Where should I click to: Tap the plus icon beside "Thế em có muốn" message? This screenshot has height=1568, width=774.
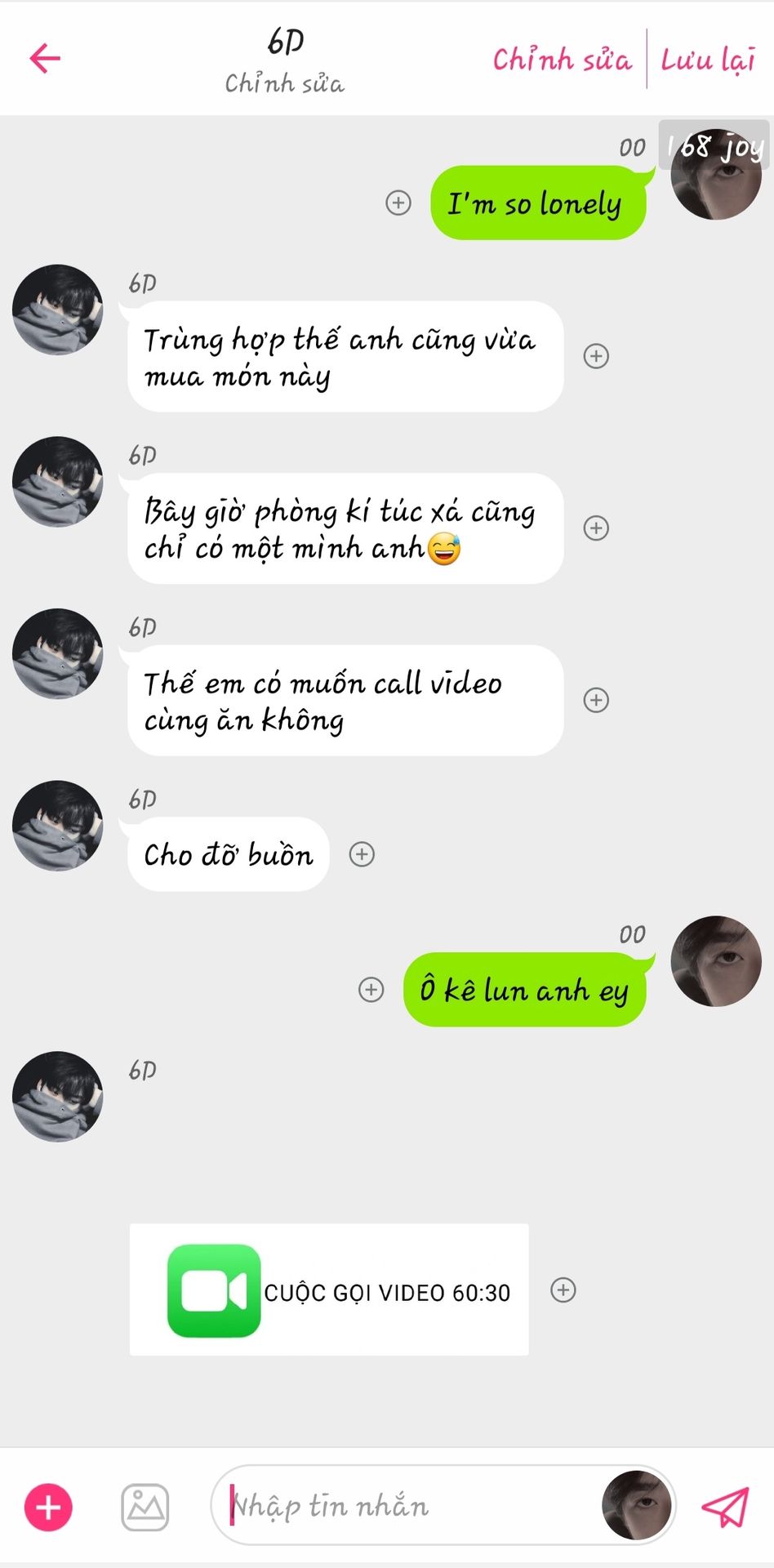coord(596,700)
